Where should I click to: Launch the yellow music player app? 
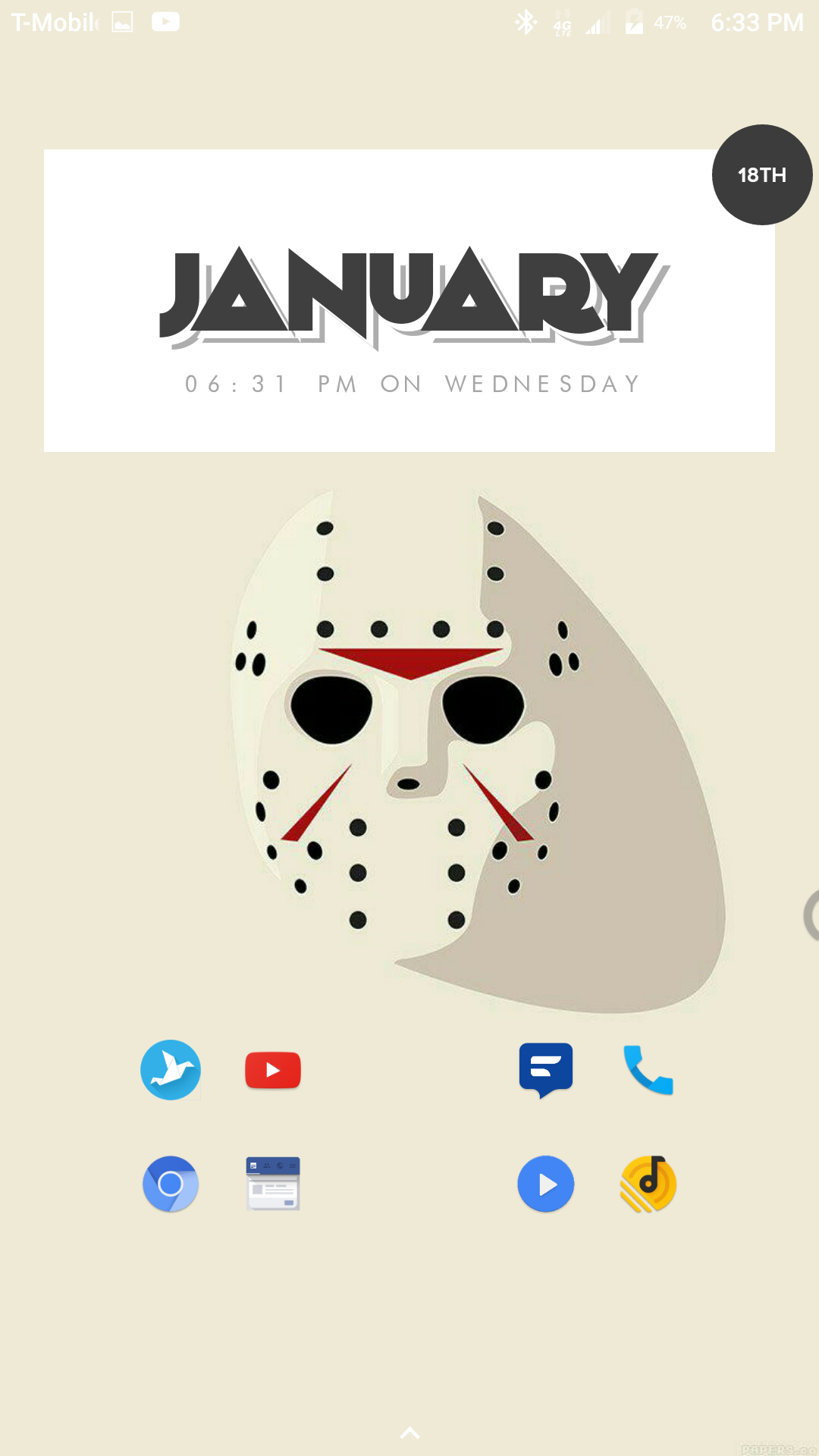(648, 1184)
